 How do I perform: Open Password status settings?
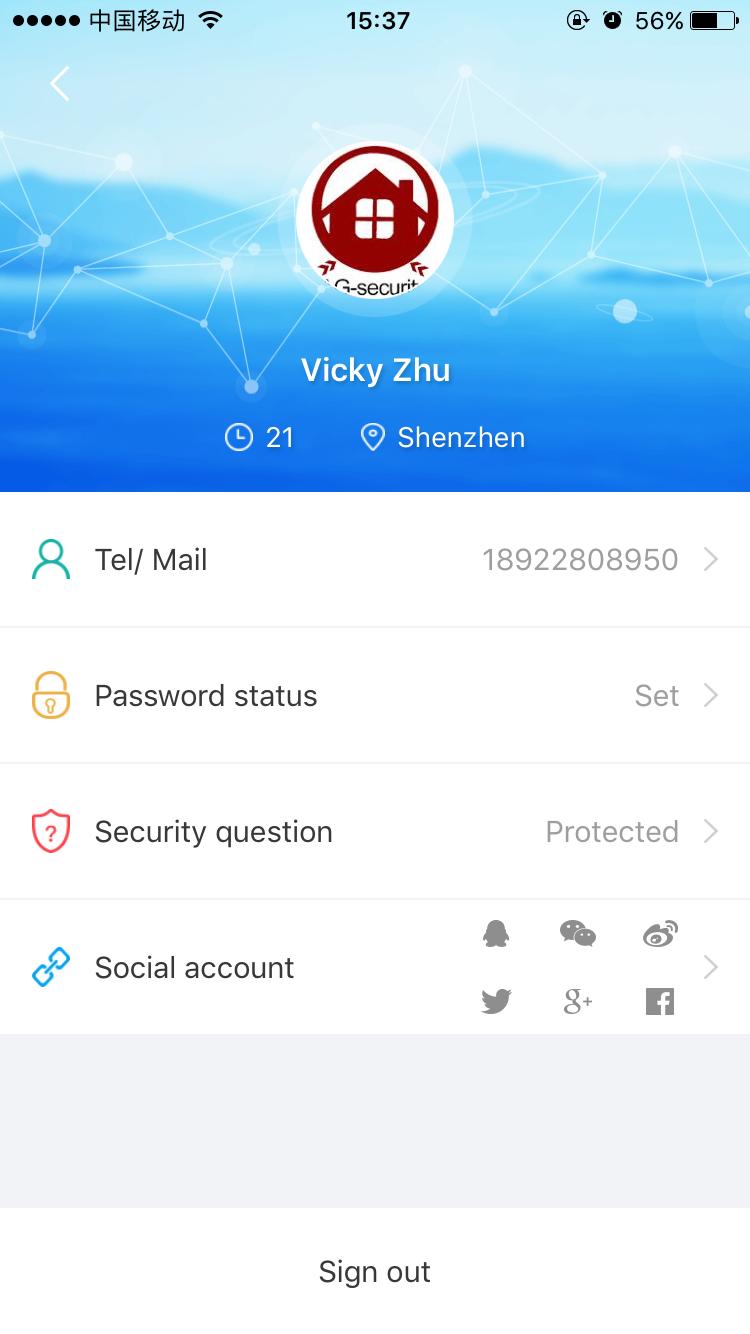coord(375,696)
